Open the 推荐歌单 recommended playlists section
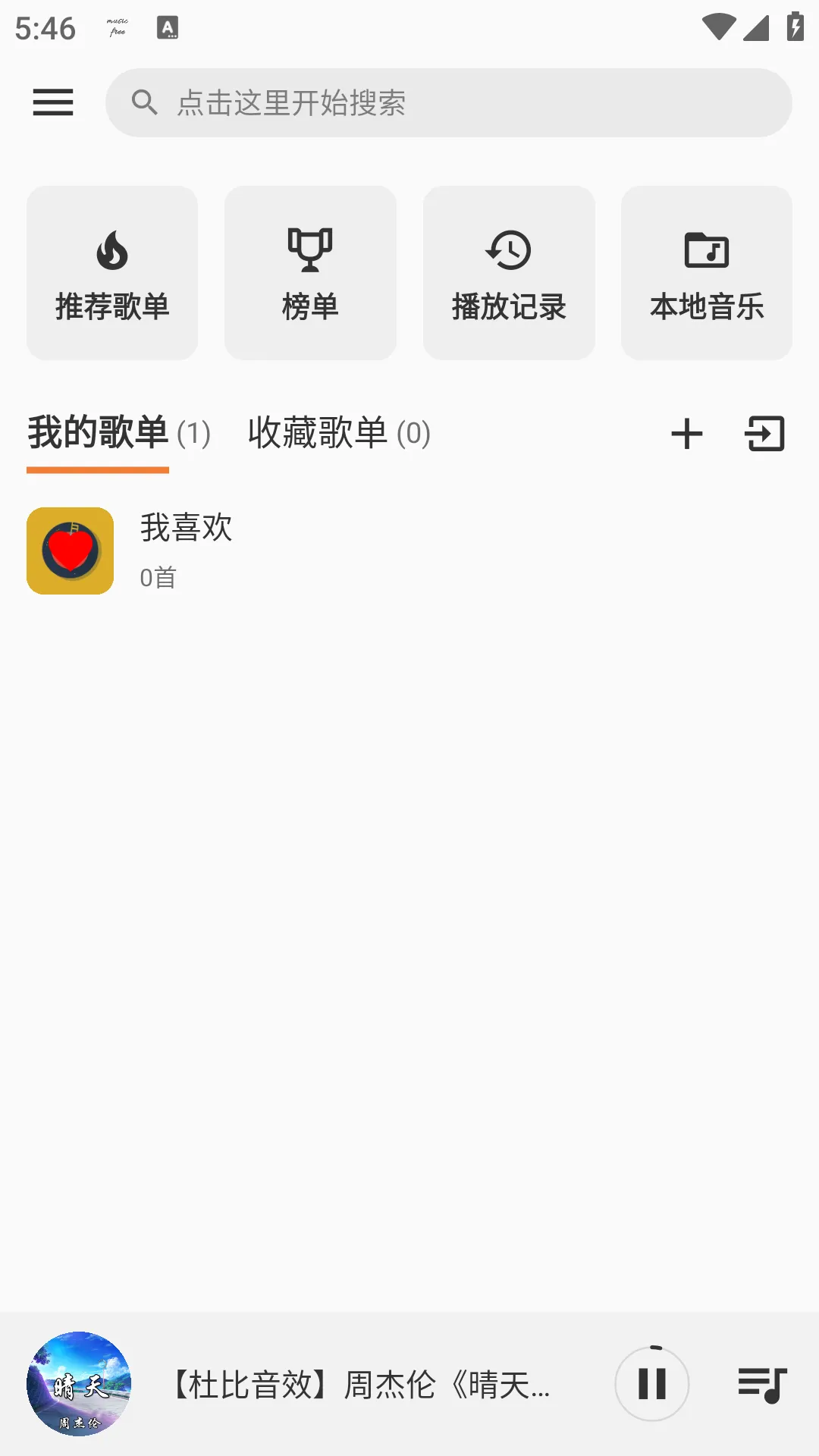 (111, 271)
